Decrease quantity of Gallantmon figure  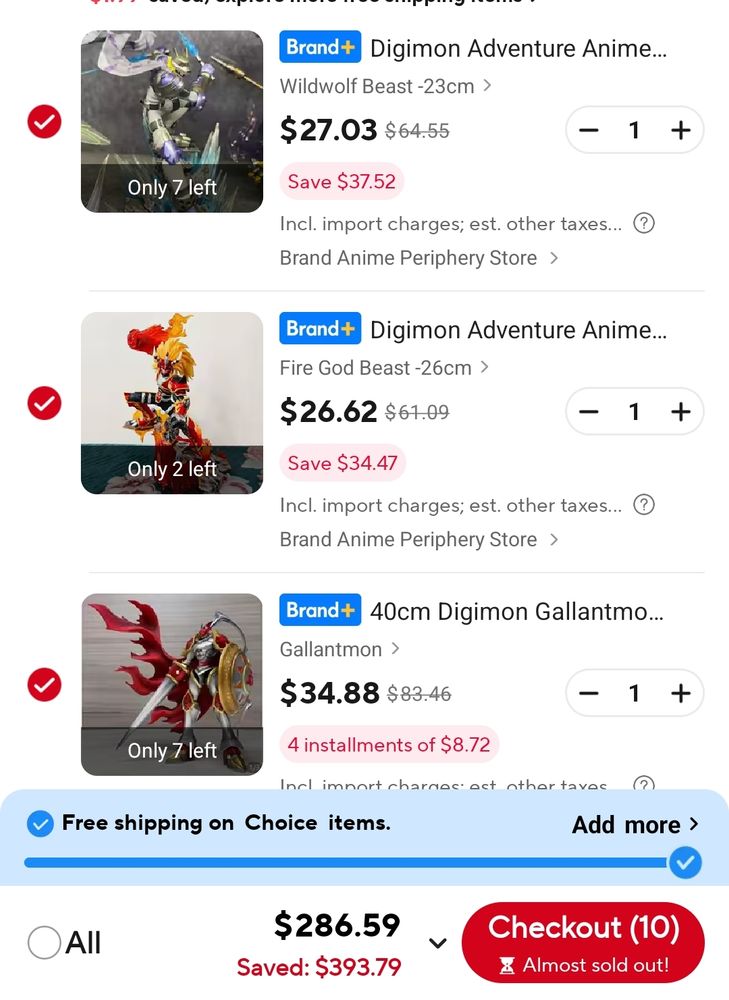[x=589, y=693]
